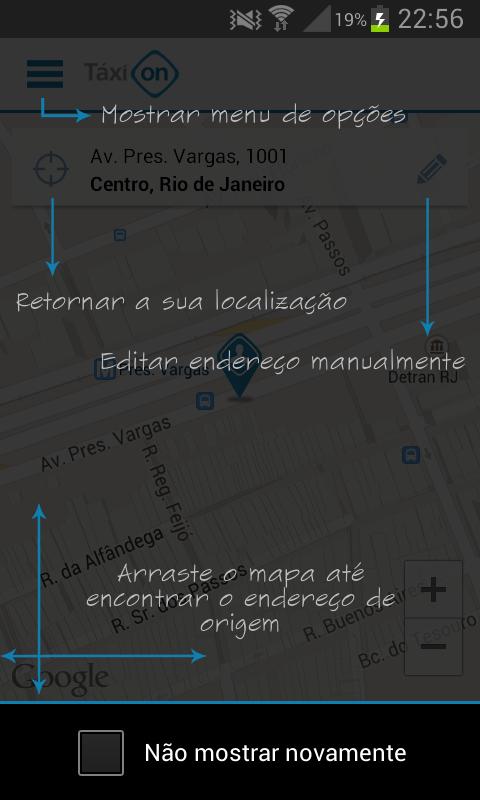Zoom out on the map with minus
Screen dimensions: 480x800
pyautogui.click(x=434, y=647)
